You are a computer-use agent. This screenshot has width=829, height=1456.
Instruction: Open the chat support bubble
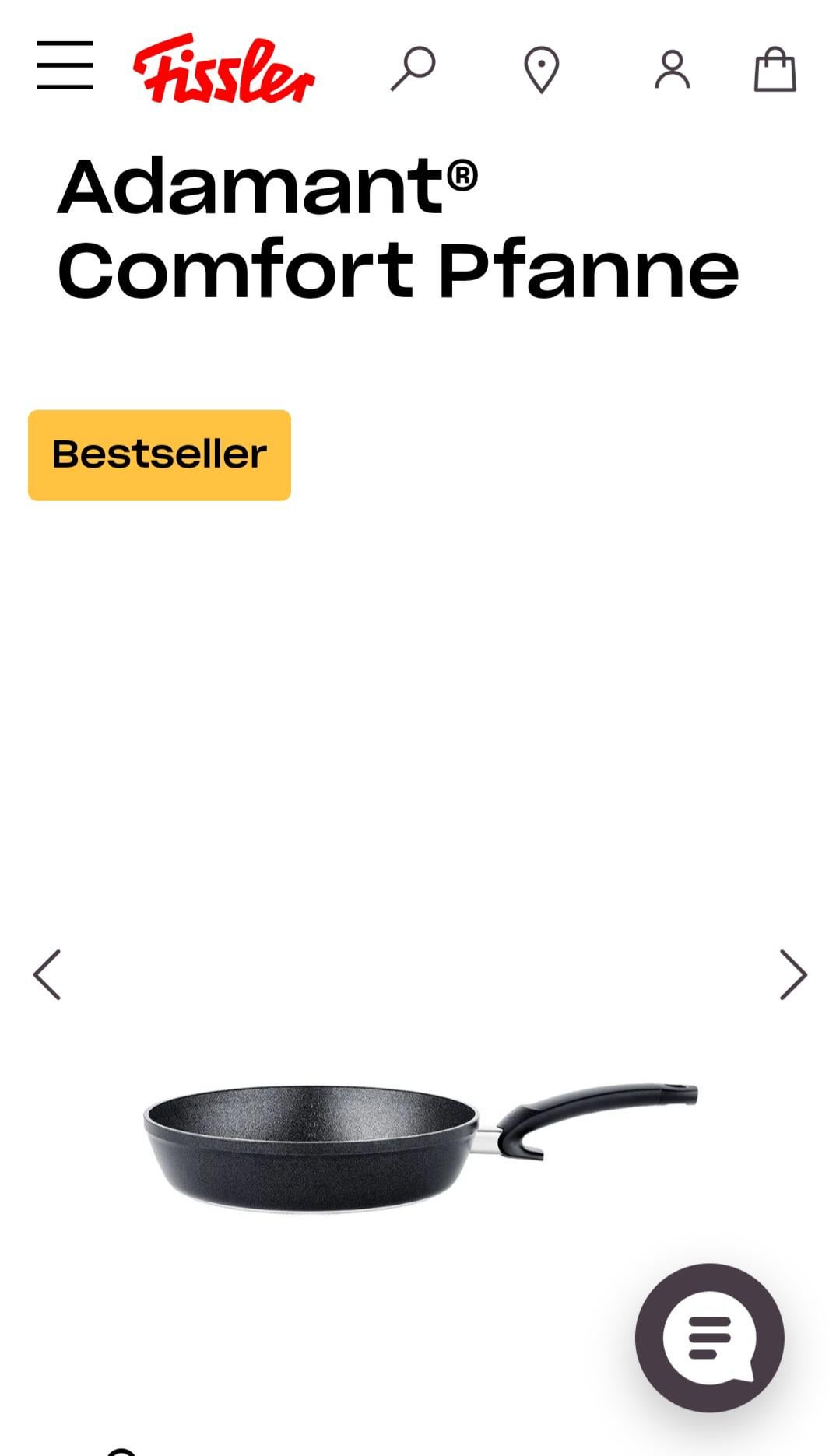[x=709, y=1338]
